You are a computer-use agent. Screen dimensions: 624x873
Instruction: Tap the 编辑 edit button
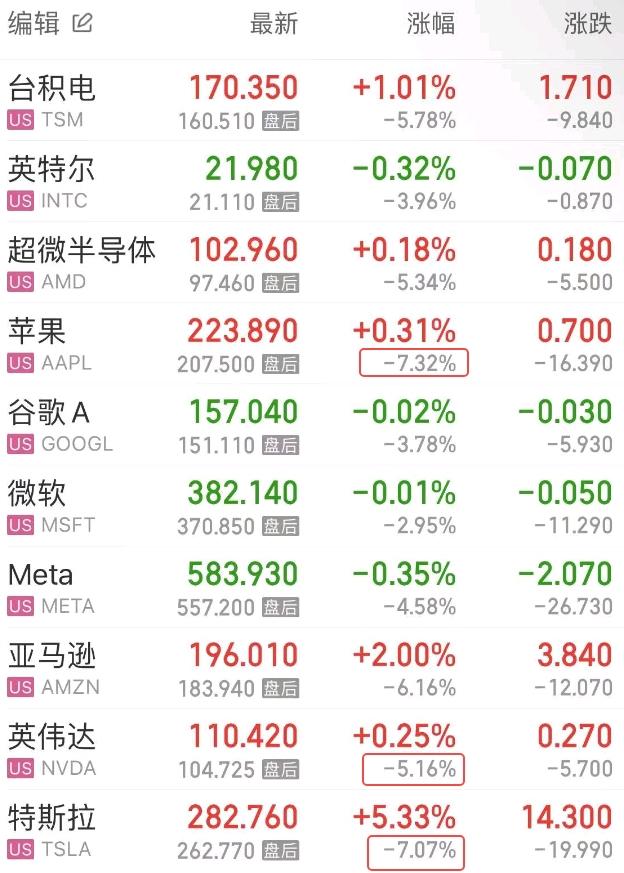click(50, 24)
